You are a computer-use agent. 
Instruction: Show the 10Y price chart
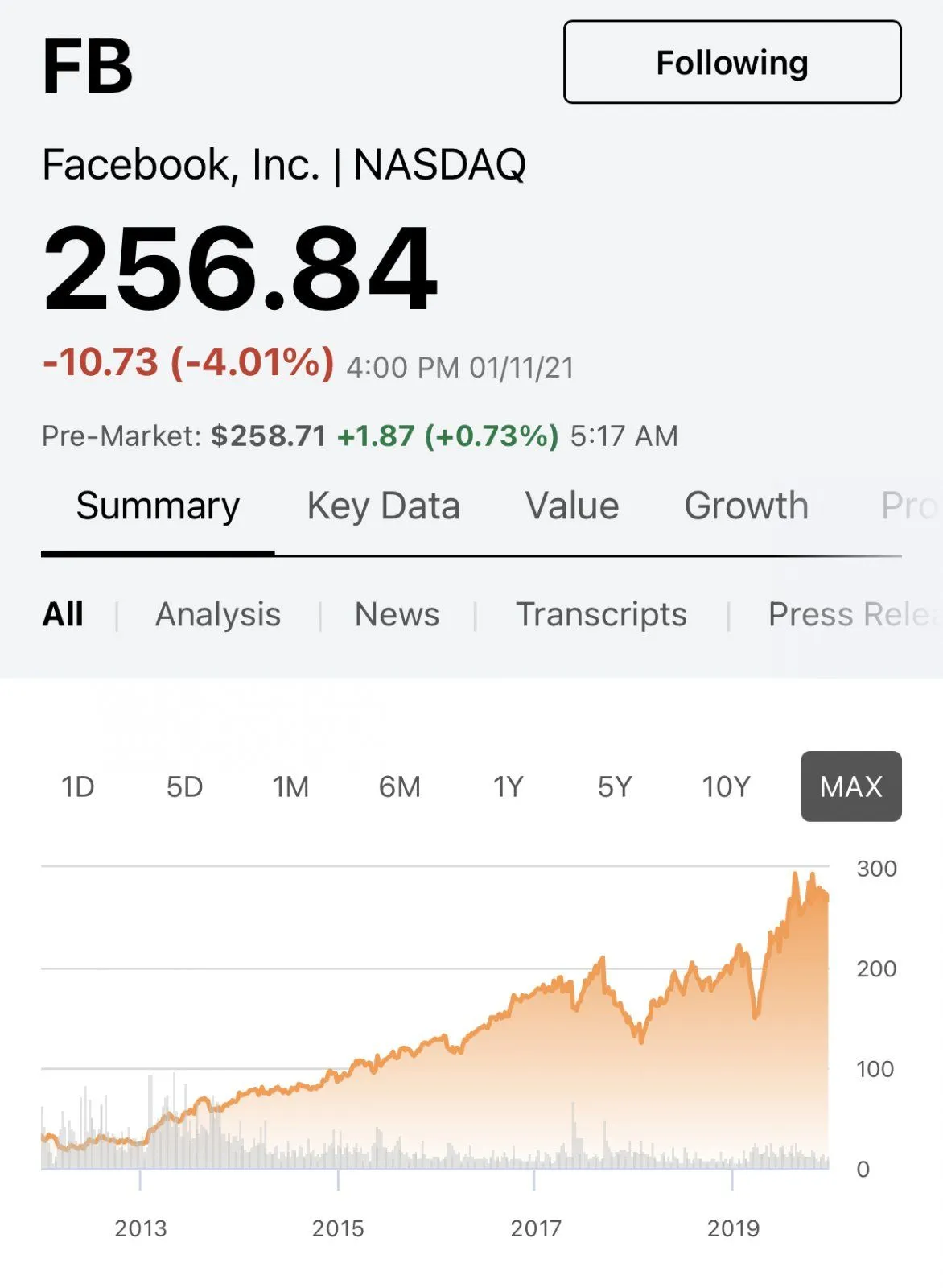pyautogui.click(x=726, y=786)
